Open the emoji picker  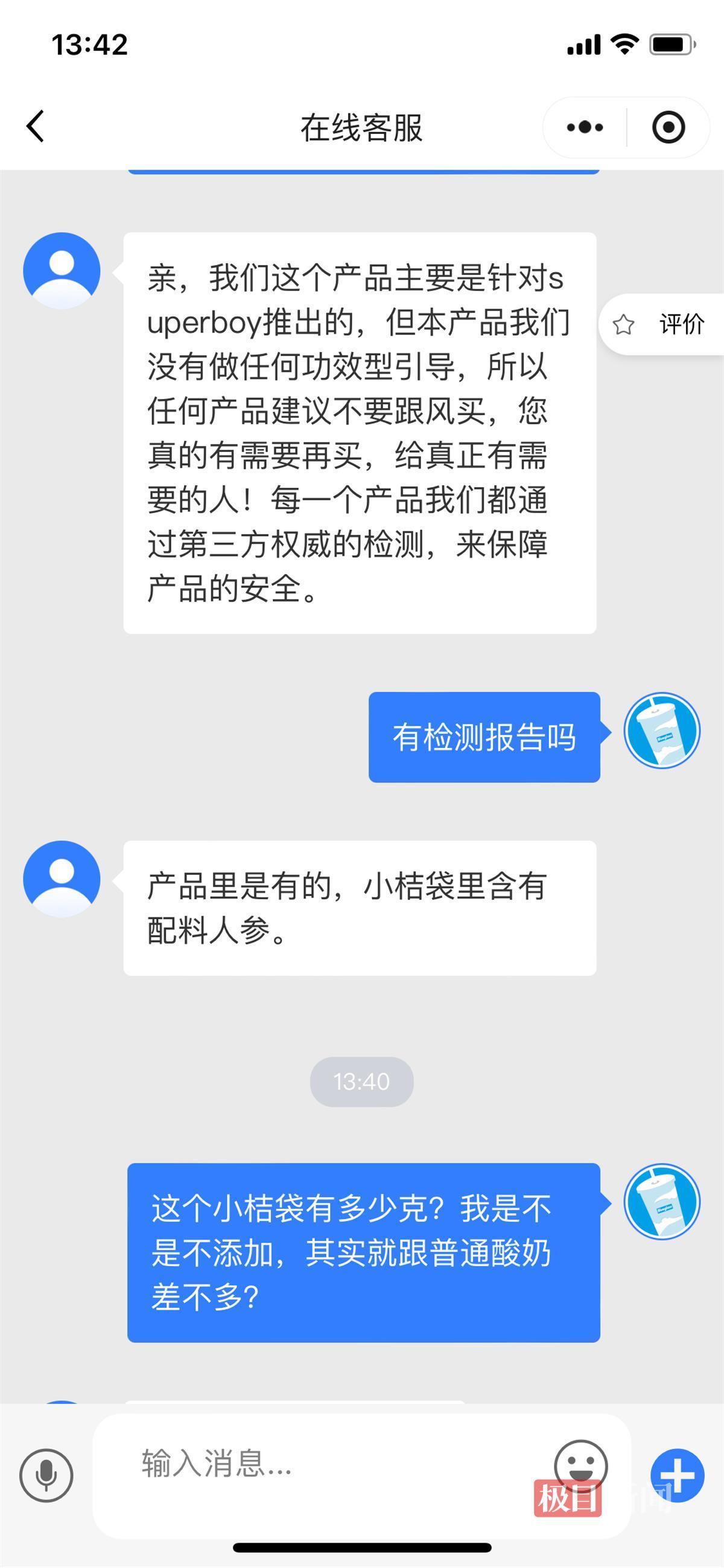pyautogui.click(x=580, y=1466)
